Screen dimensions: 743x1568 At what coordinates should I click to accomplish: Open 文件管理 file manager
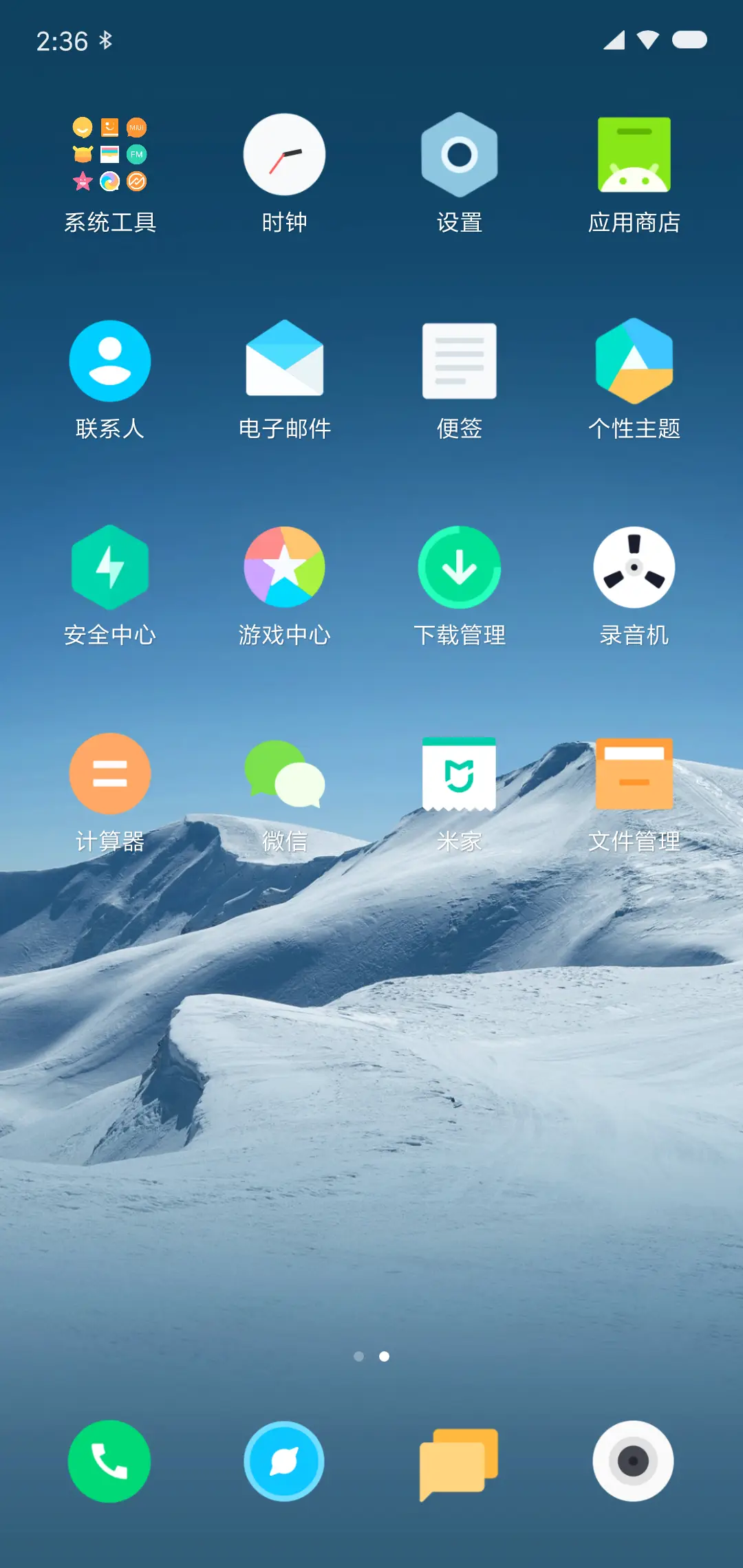pos(634,774)
